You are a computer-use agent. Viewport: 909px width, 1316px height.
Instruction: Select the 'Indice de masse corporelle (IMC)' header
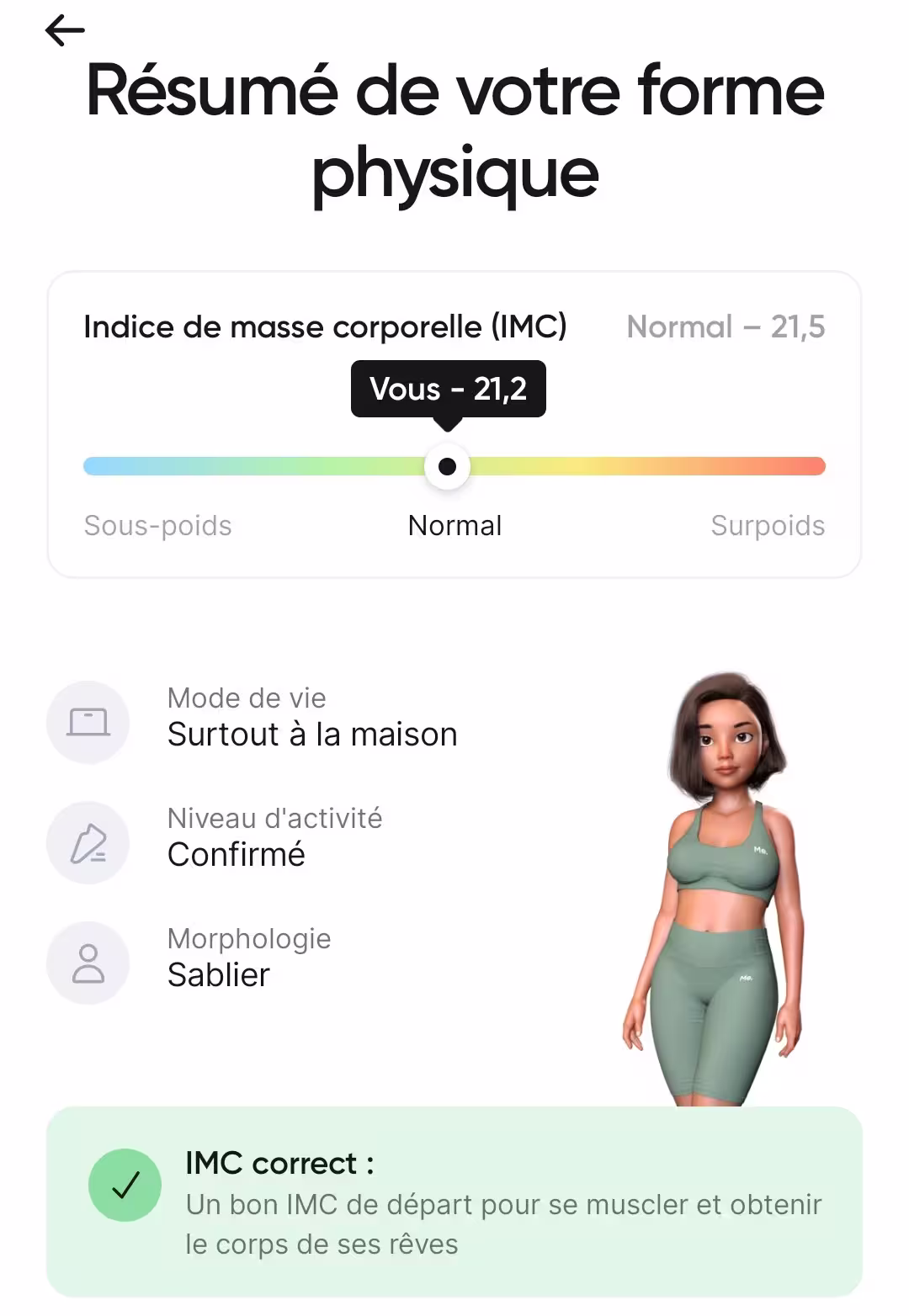(x=327, y=326)
